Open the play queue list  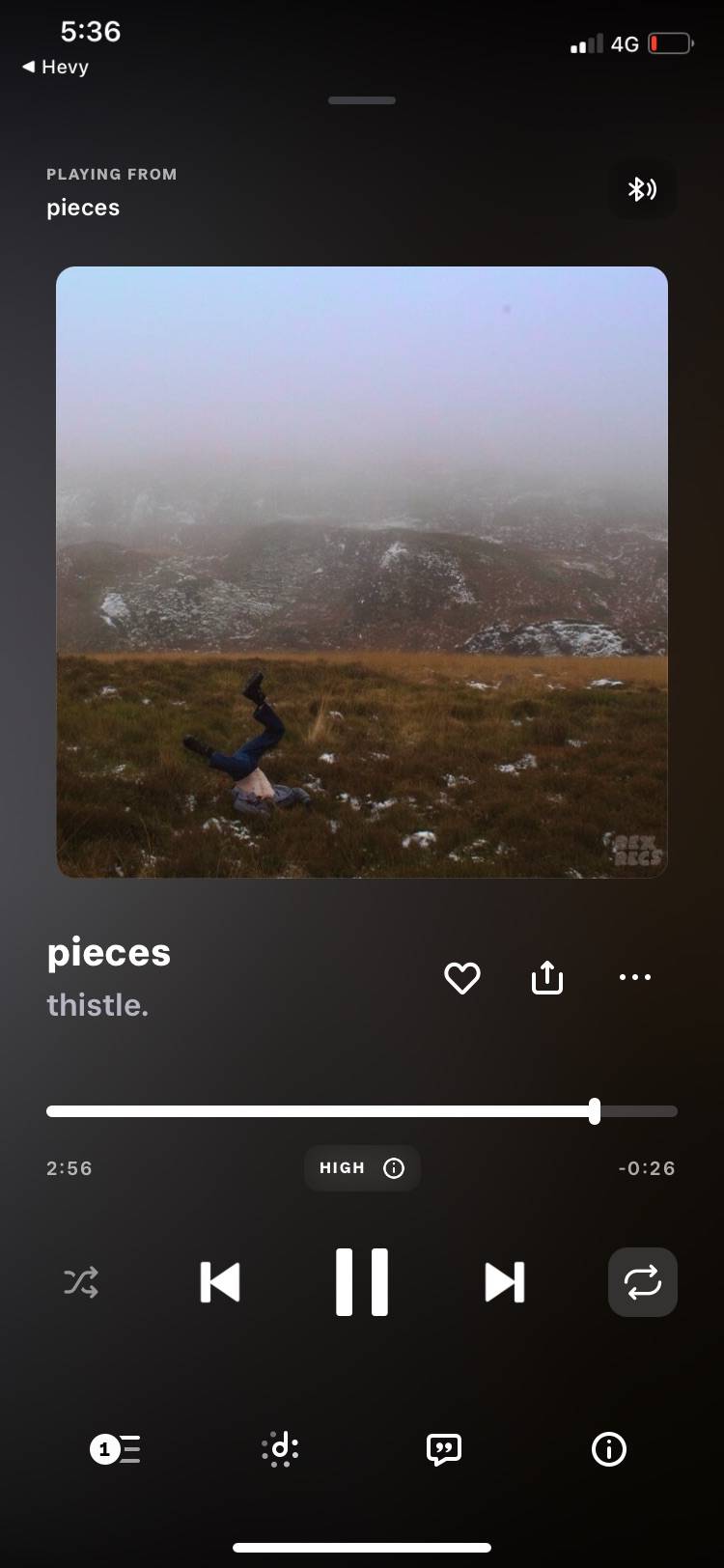click(x=116, y=1449)
